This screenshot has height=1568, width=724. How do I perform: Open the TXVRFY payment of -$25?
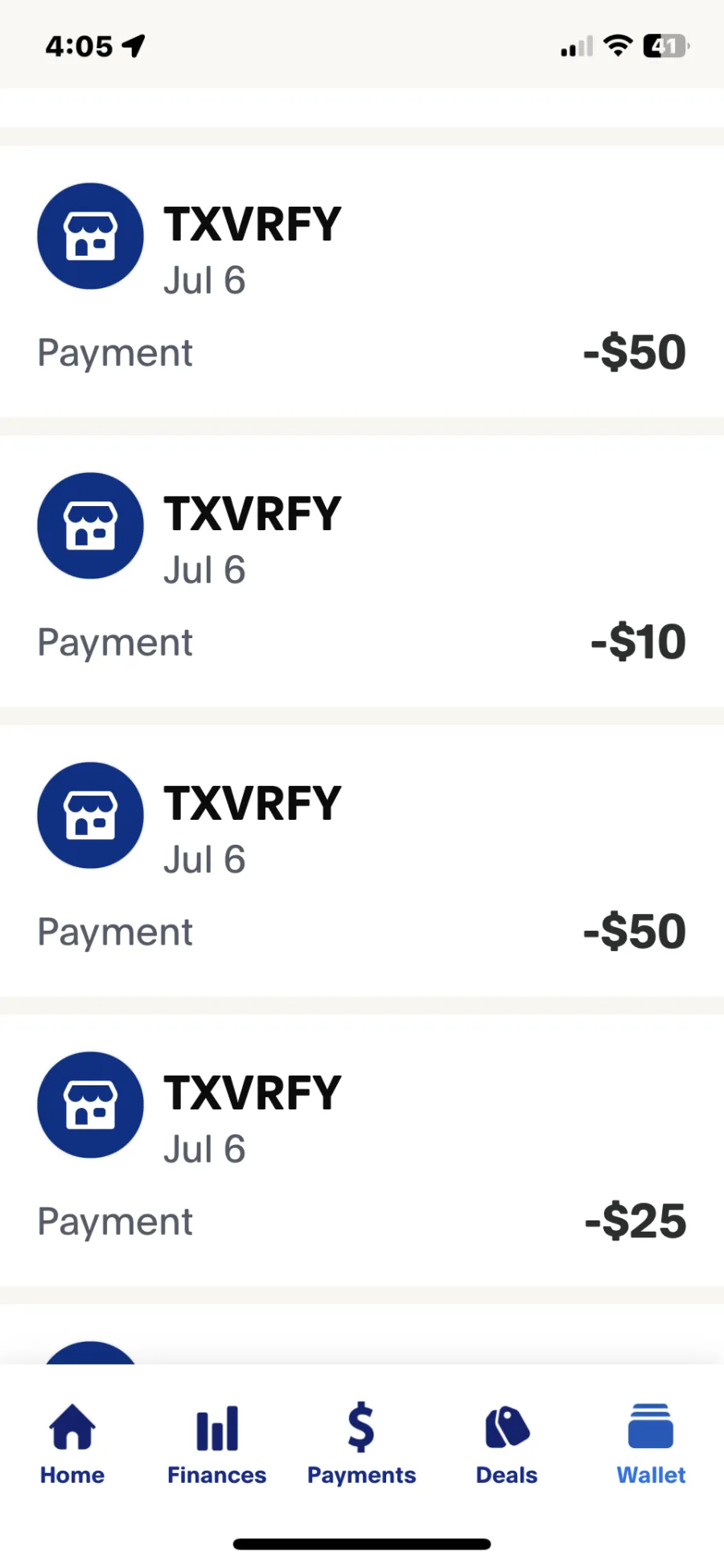(362, 1150)
